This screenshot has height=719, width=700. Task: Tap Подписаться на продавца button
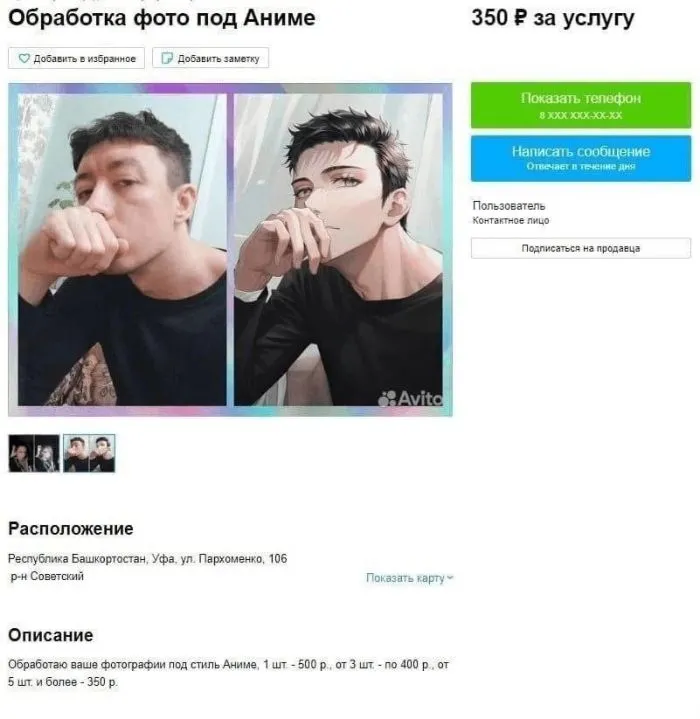[x=580, y=248]
